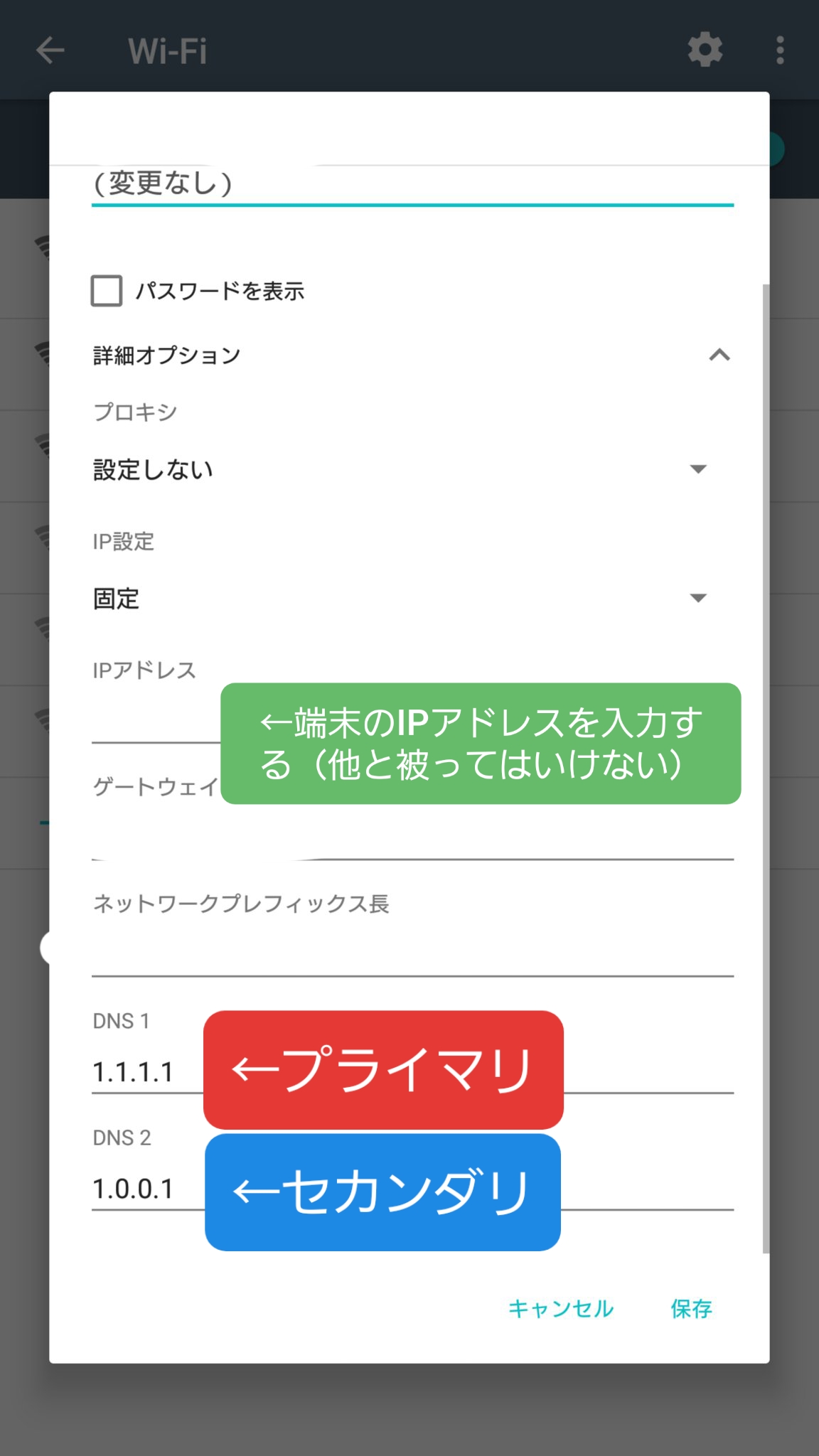The height and width of the screenshot is (1456, 819).
Task: Open the プロキシ dropdown set to 設定しない
Action: (402, 469)
